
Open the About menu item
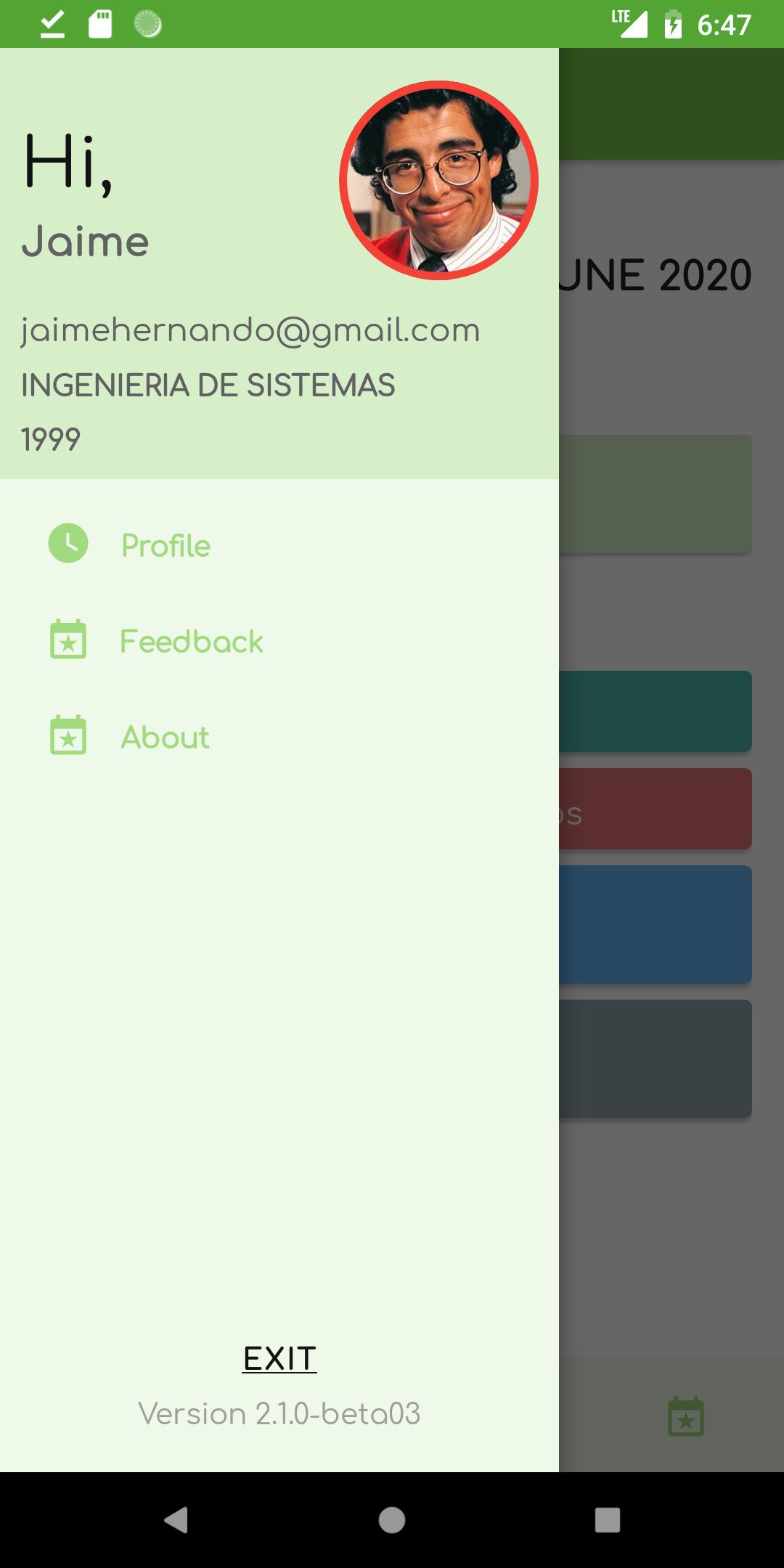(165, 738)
